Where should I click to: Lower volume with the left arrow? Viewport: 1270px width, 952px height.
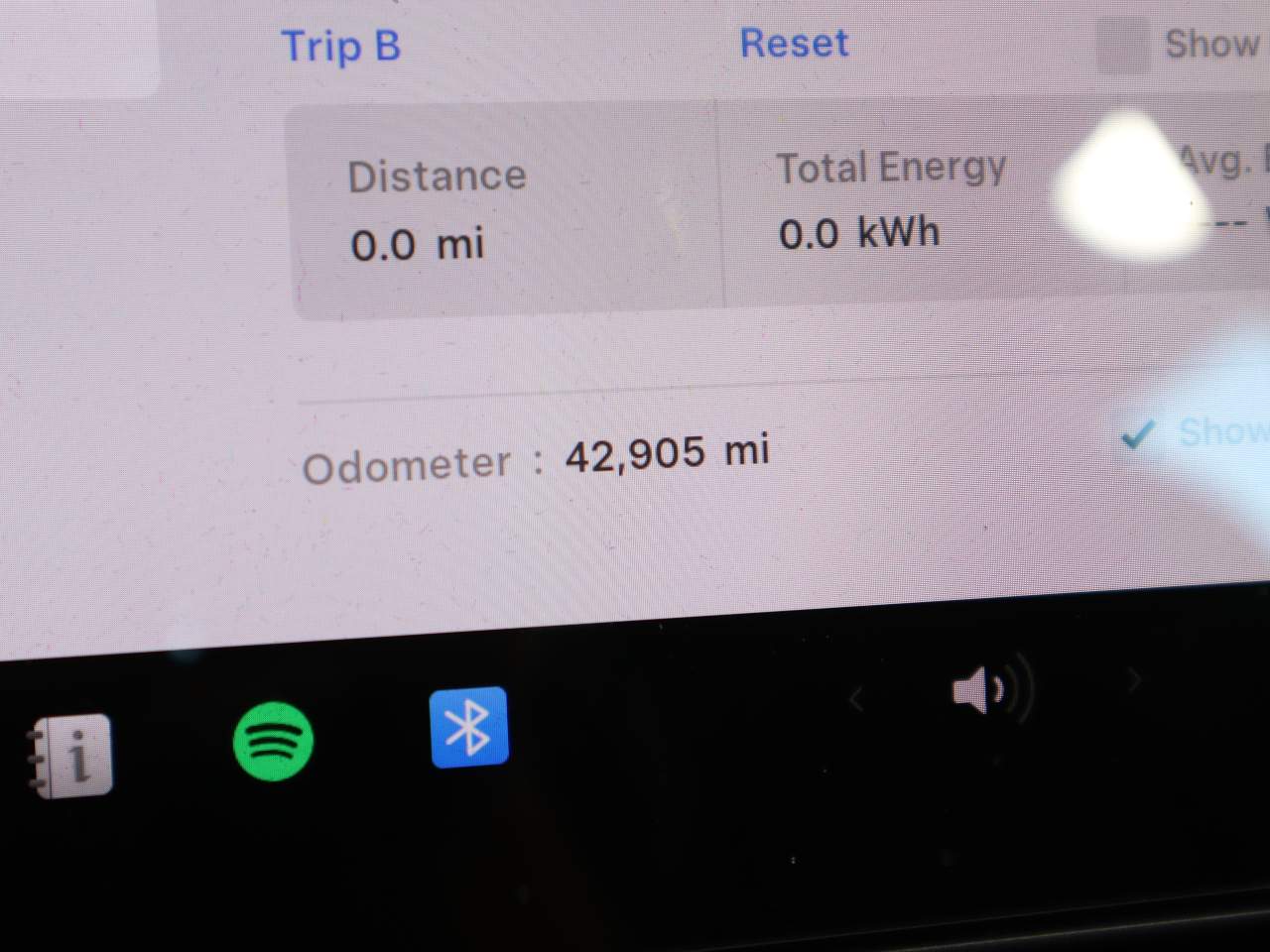click(856, 700)
